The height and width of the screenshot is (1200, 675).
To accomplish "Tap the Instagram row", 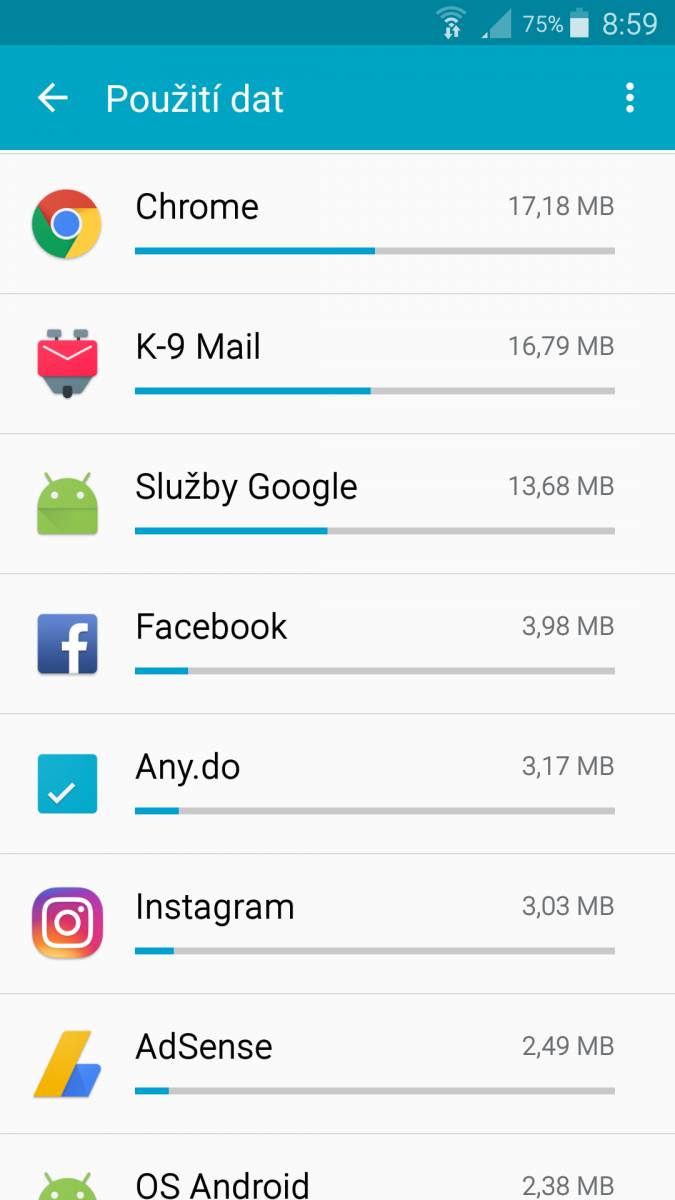I will coord(337,924).
